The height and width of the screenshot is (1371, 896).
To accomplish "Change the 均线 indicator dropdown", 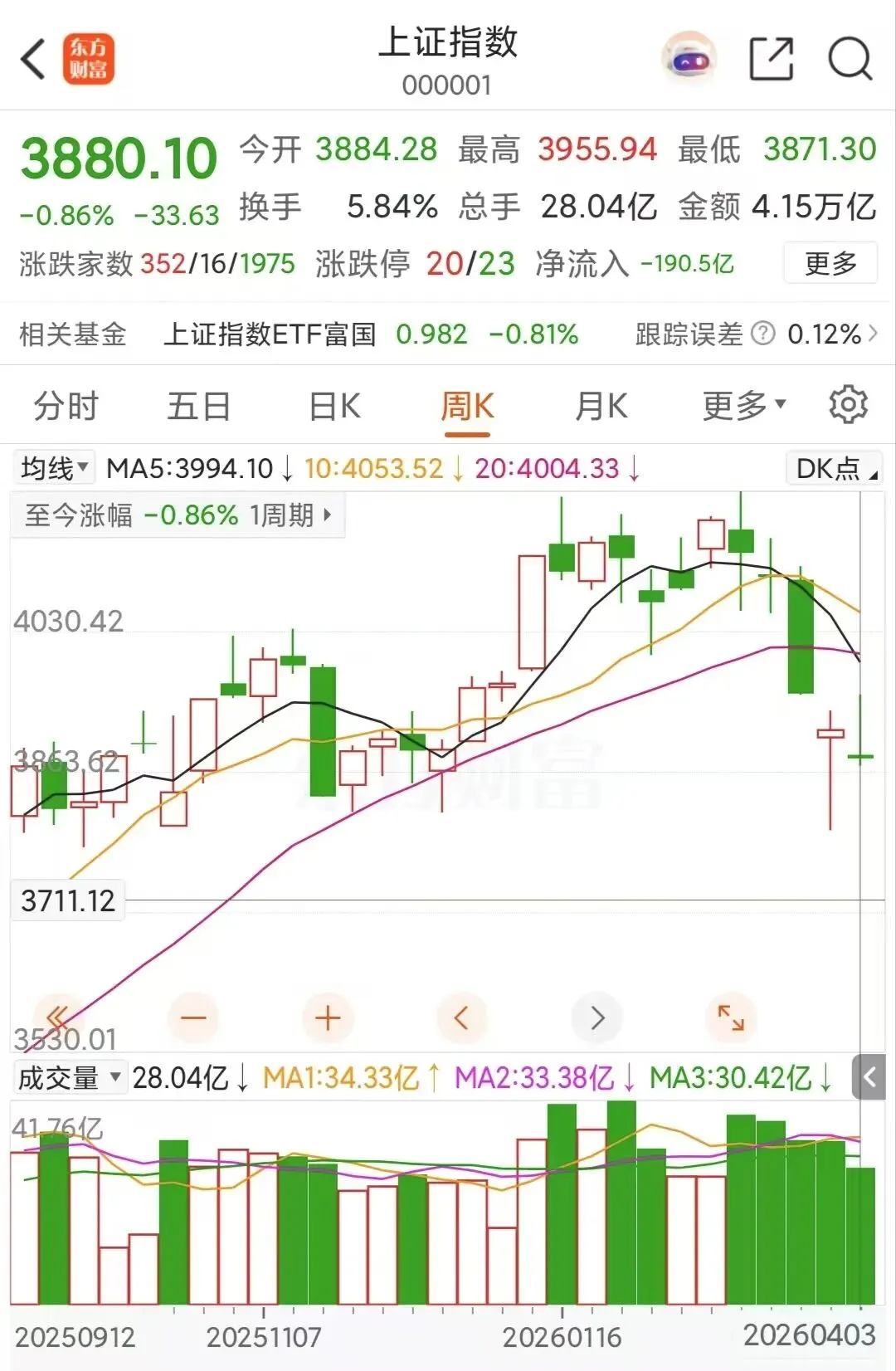I will (x=55, y=468).
